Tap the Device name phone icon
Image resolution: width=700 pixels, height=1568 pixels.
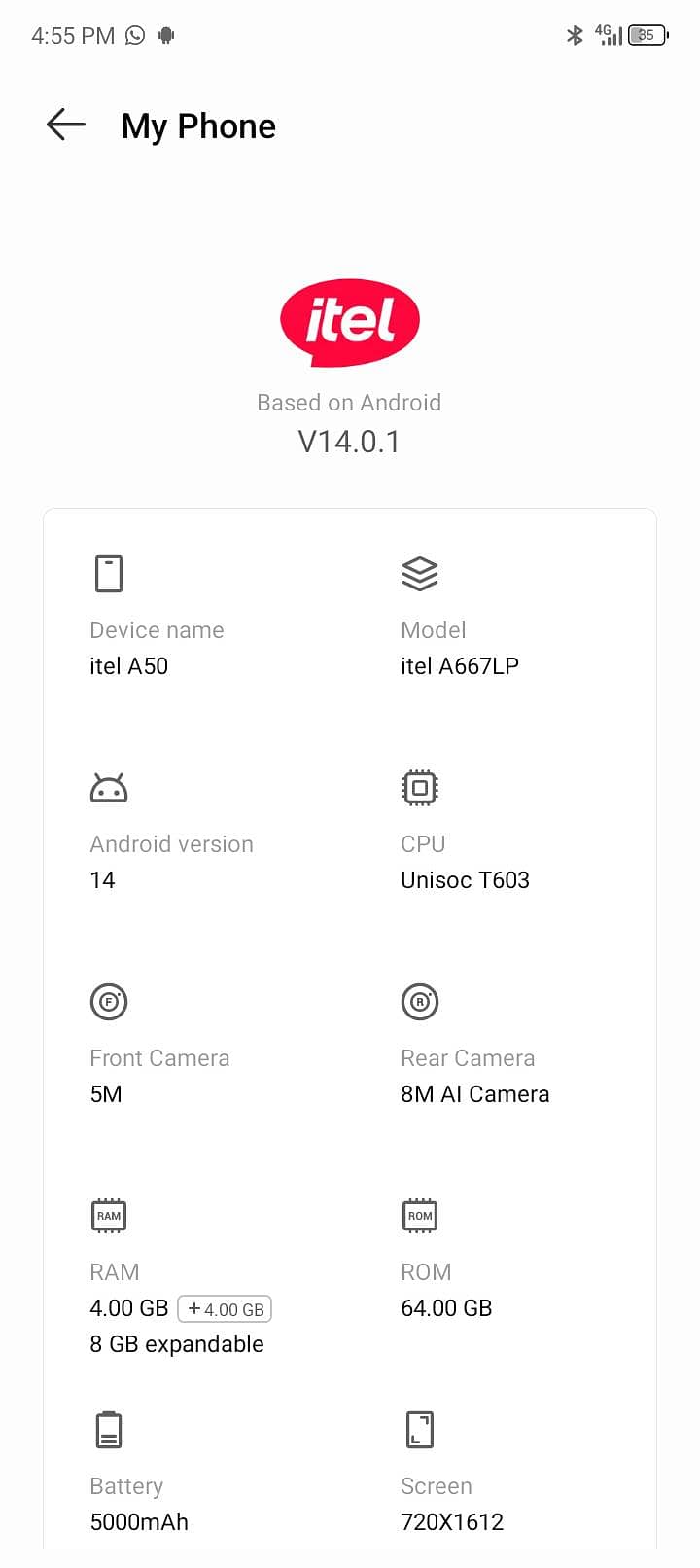coord(108,573)
